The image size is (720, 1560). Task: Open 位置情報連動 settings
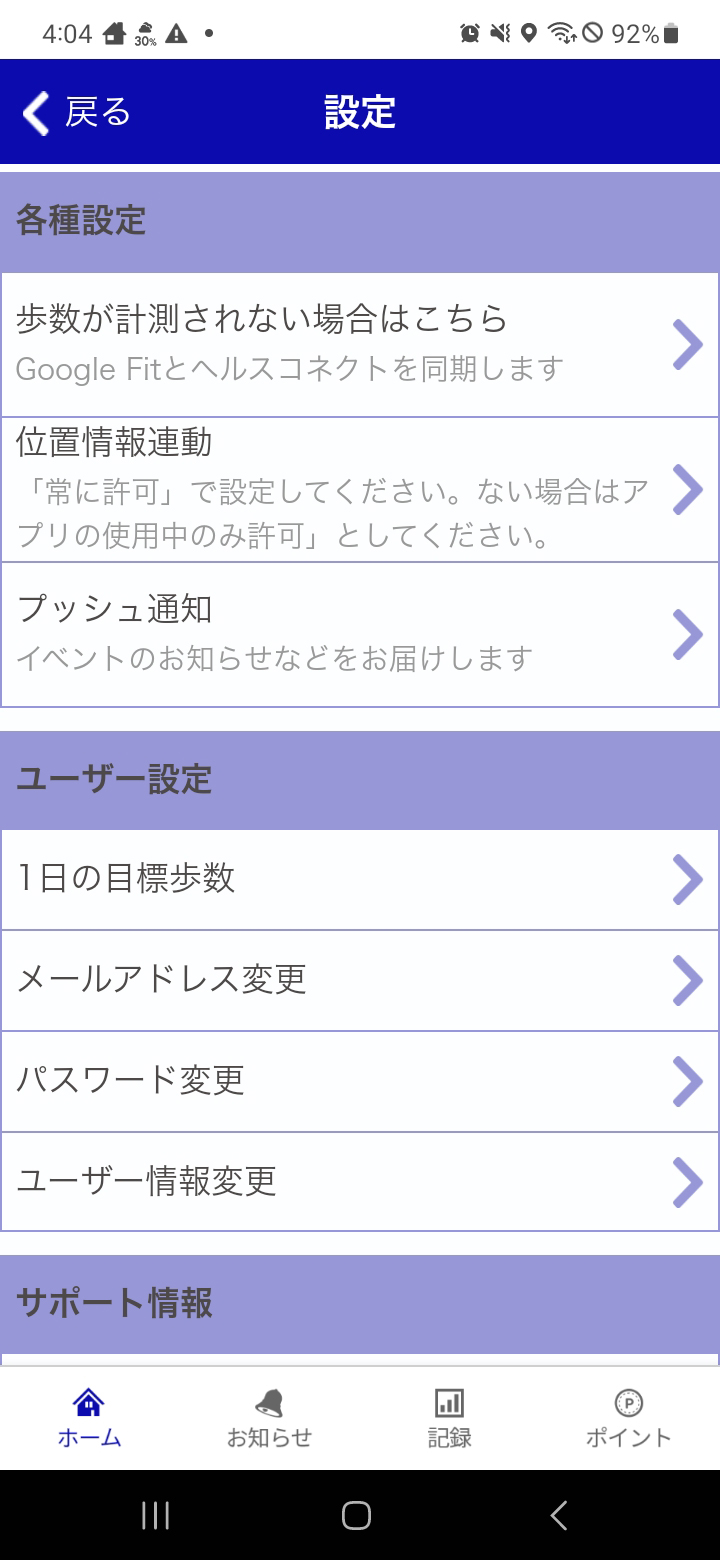(360, 490)
